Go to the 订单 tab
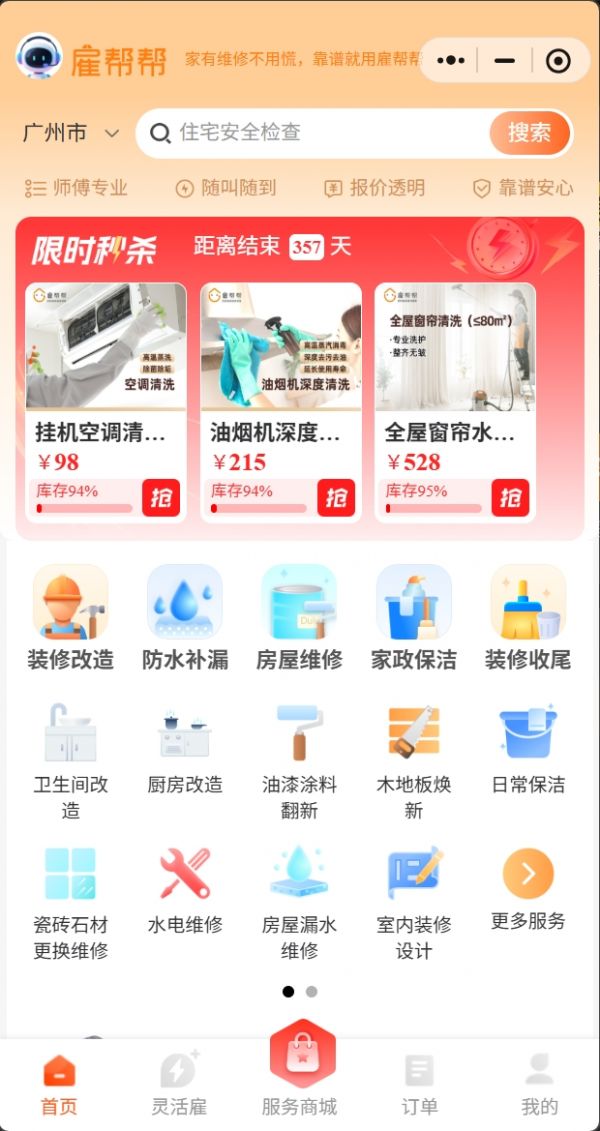The height and width of the screenshot is (1131, 600). click(419, 1082)
